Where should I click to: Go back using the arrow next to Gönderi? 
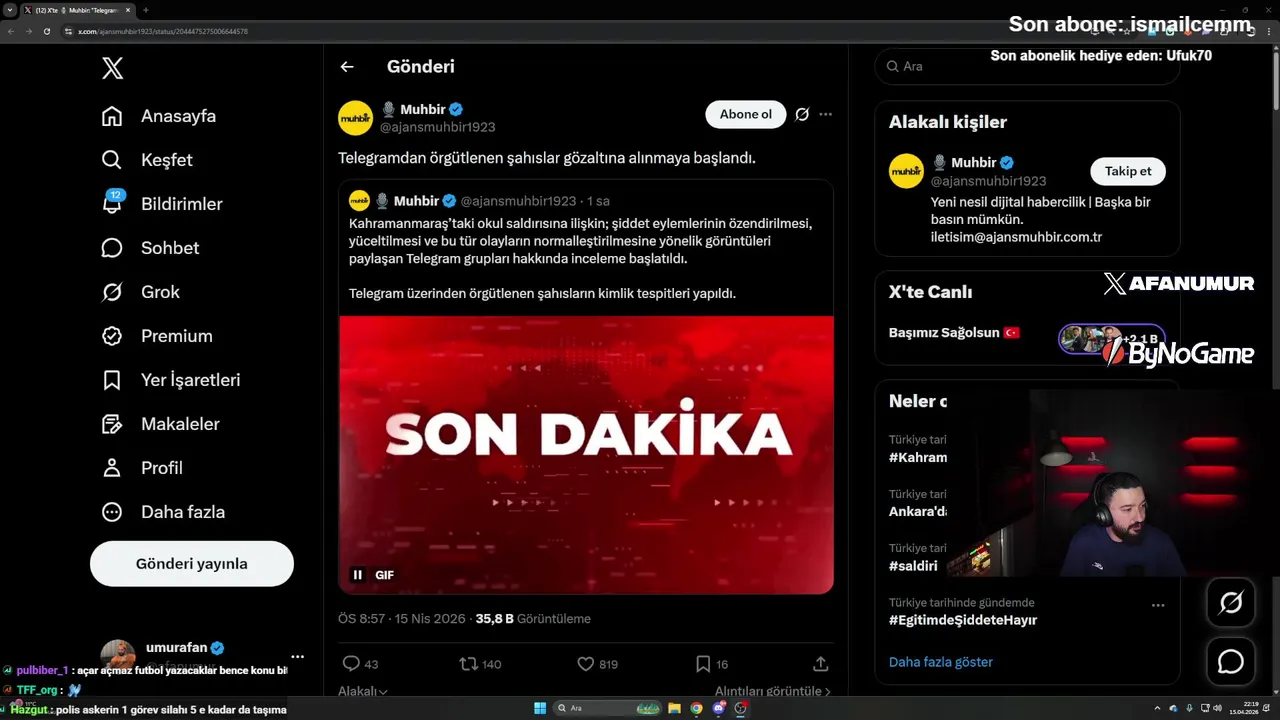347,67
